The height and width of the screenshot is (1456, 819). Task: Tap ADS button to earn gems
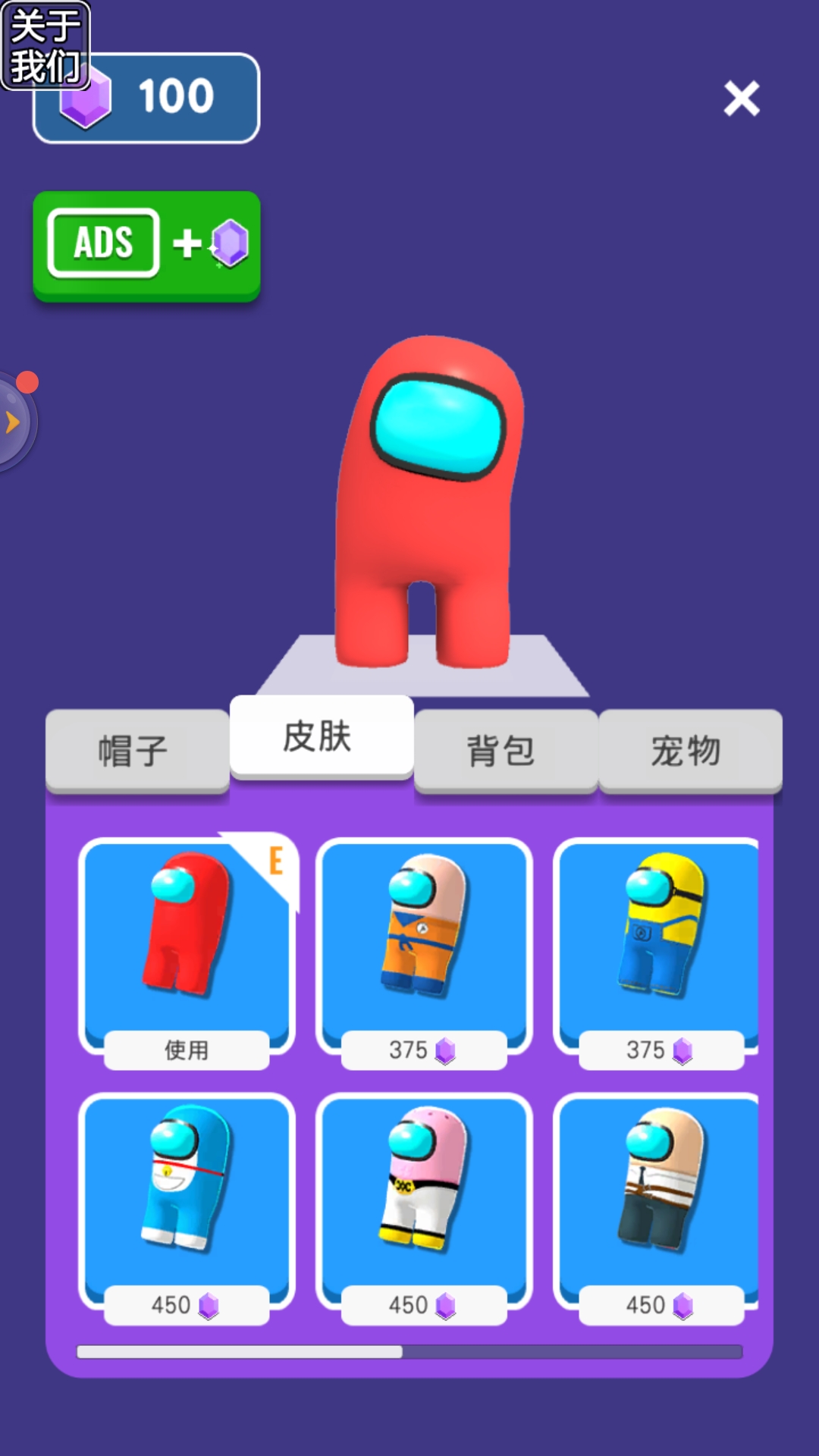click(x=146, y=246)
